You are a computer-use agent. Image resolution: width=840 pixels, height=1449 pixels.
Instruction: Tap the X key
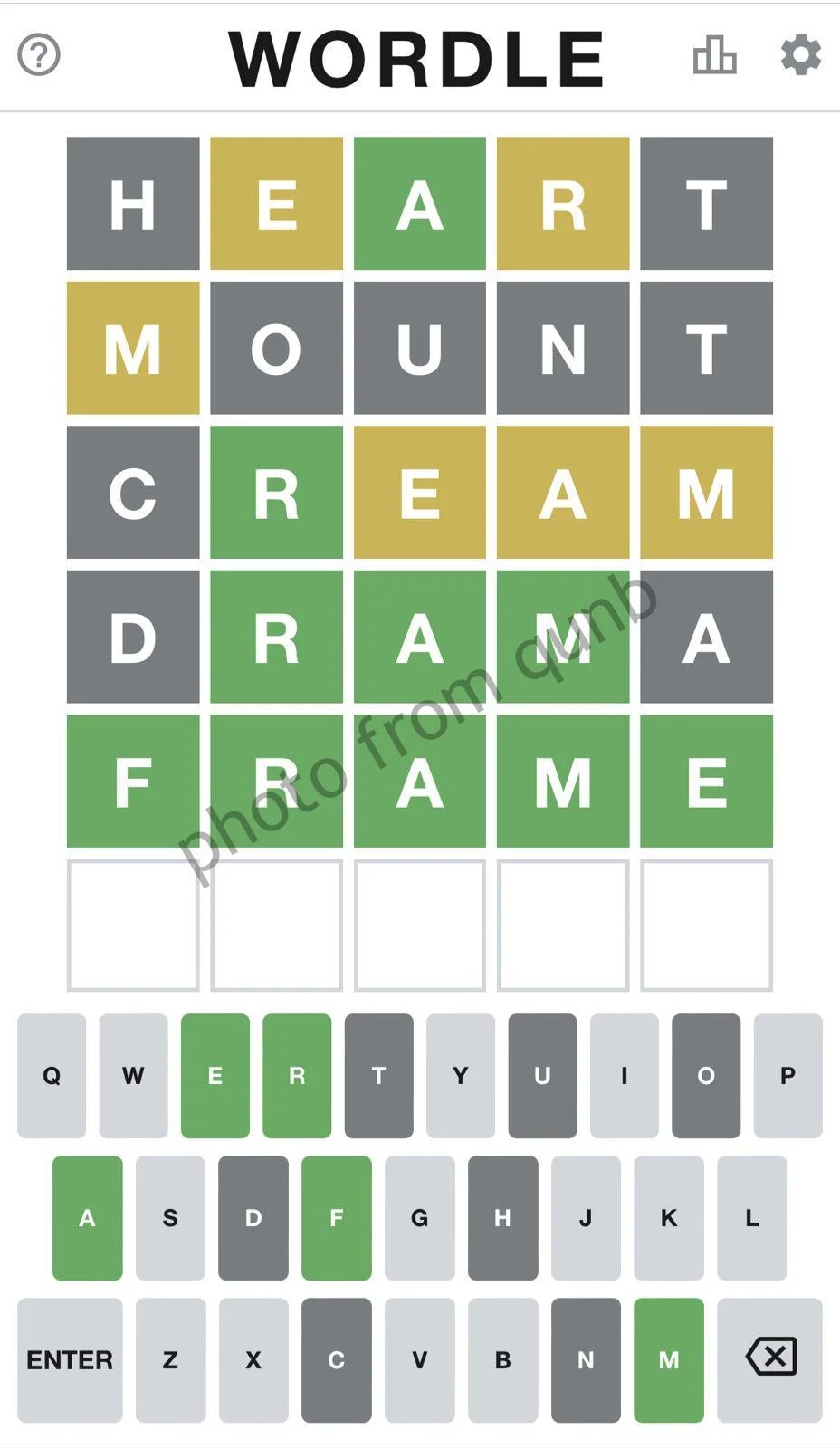click(x=253, y=1359)
